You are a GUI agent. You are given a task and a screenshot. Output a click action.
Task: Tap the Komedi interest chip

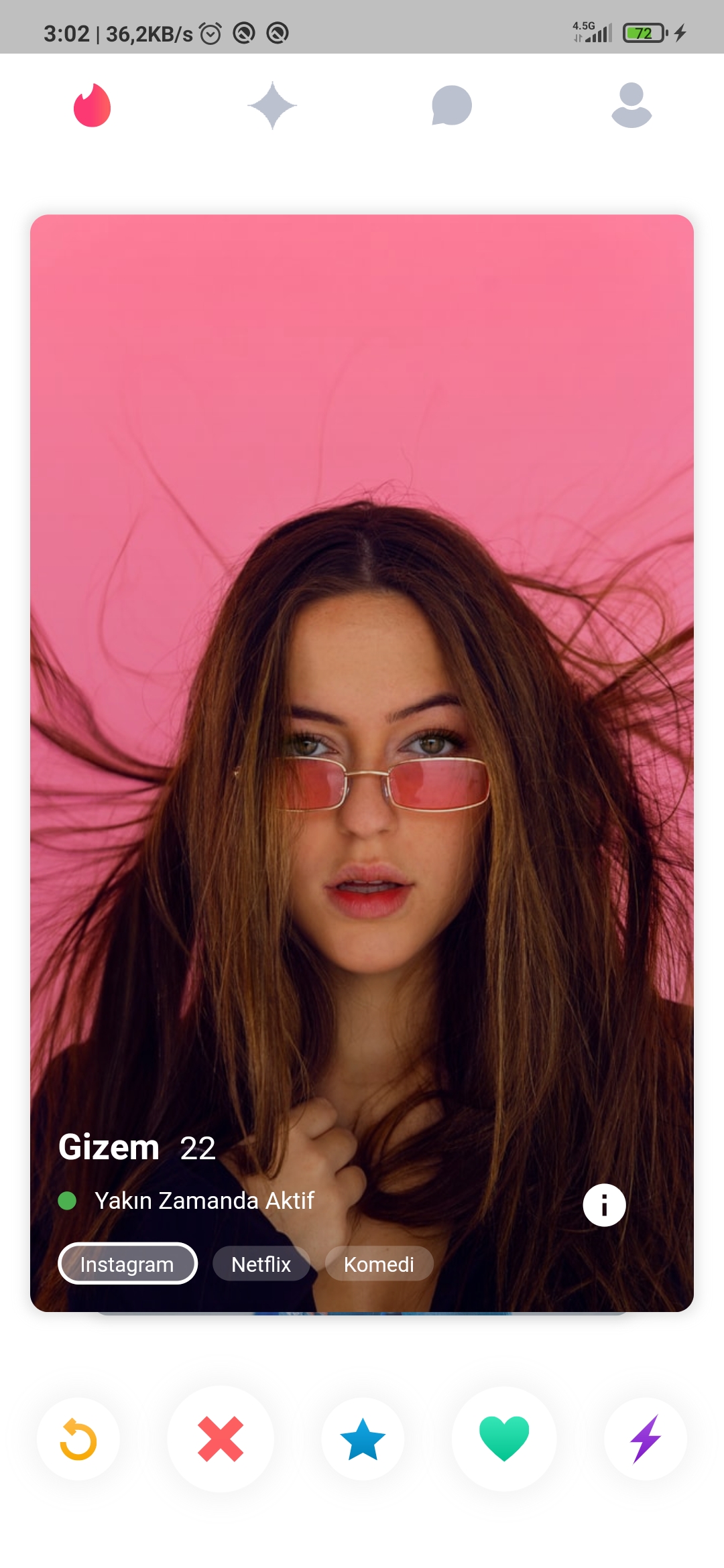tap(379, 1264)
